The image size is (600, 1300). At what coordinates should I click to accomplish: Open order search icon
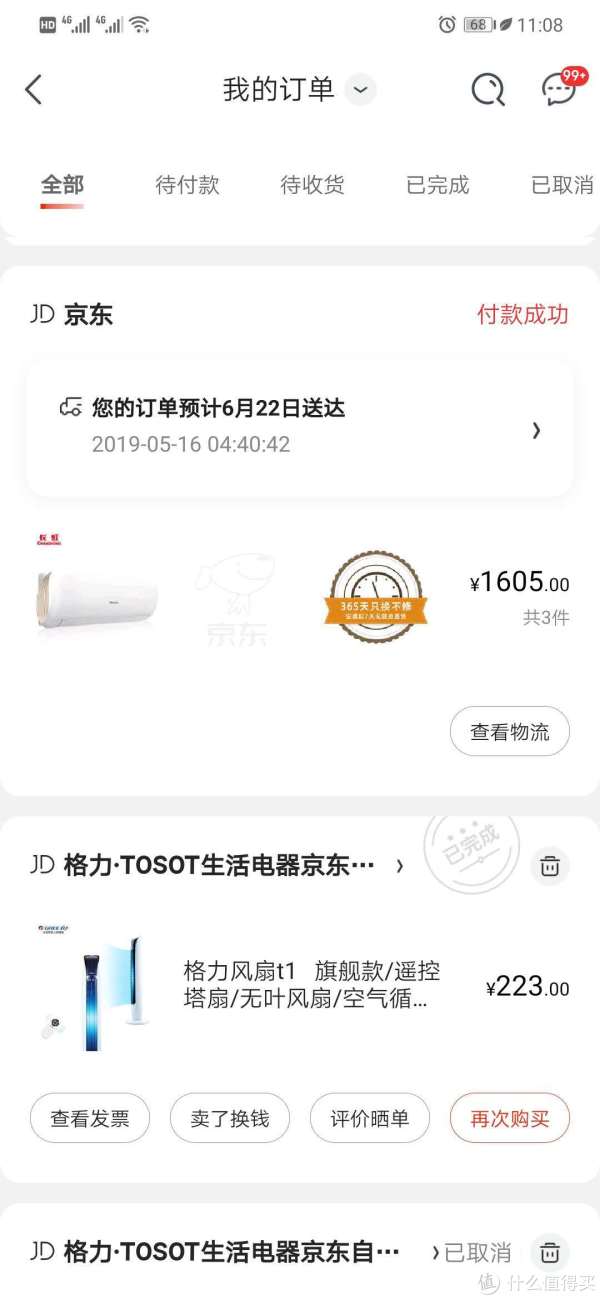(488, 90)
